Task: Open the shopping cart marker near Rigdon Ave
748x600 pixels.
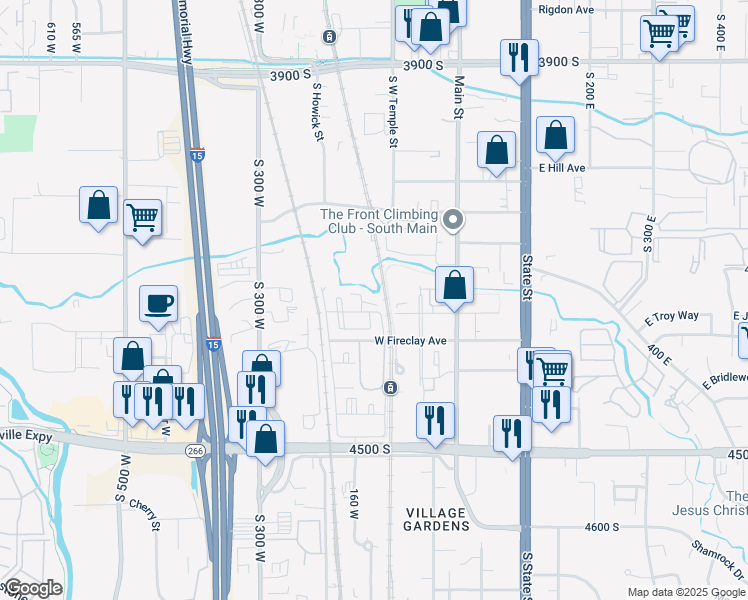Action: (x=660, y=34)
